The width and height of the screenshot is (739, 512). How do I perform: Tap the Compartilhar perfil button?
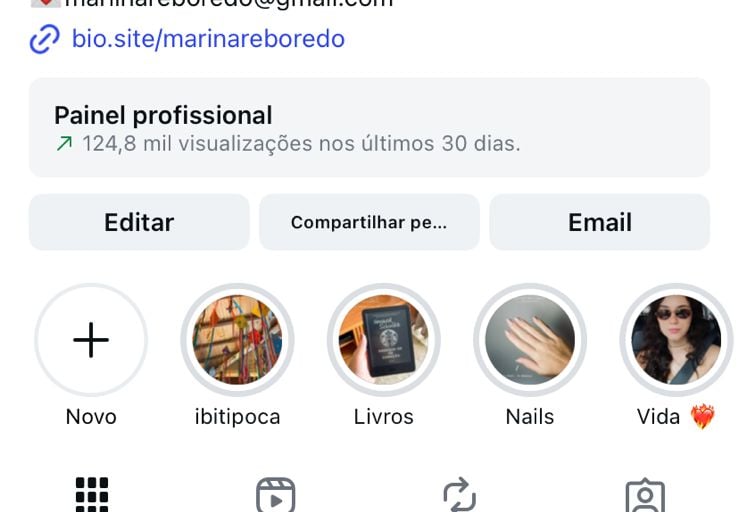(369, 222)
